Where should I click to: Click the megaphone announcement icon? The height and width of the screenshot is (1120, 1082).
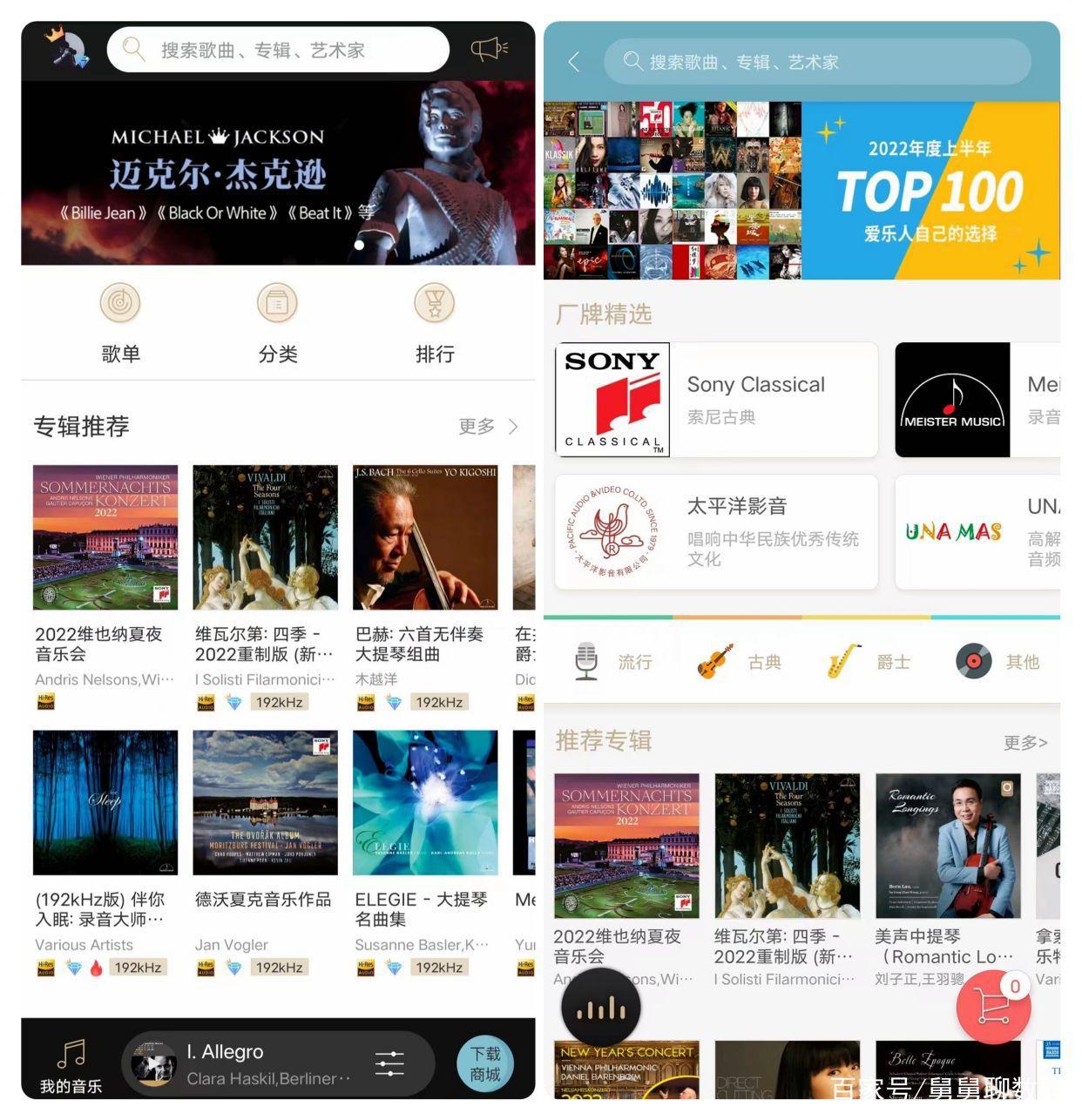488,50
